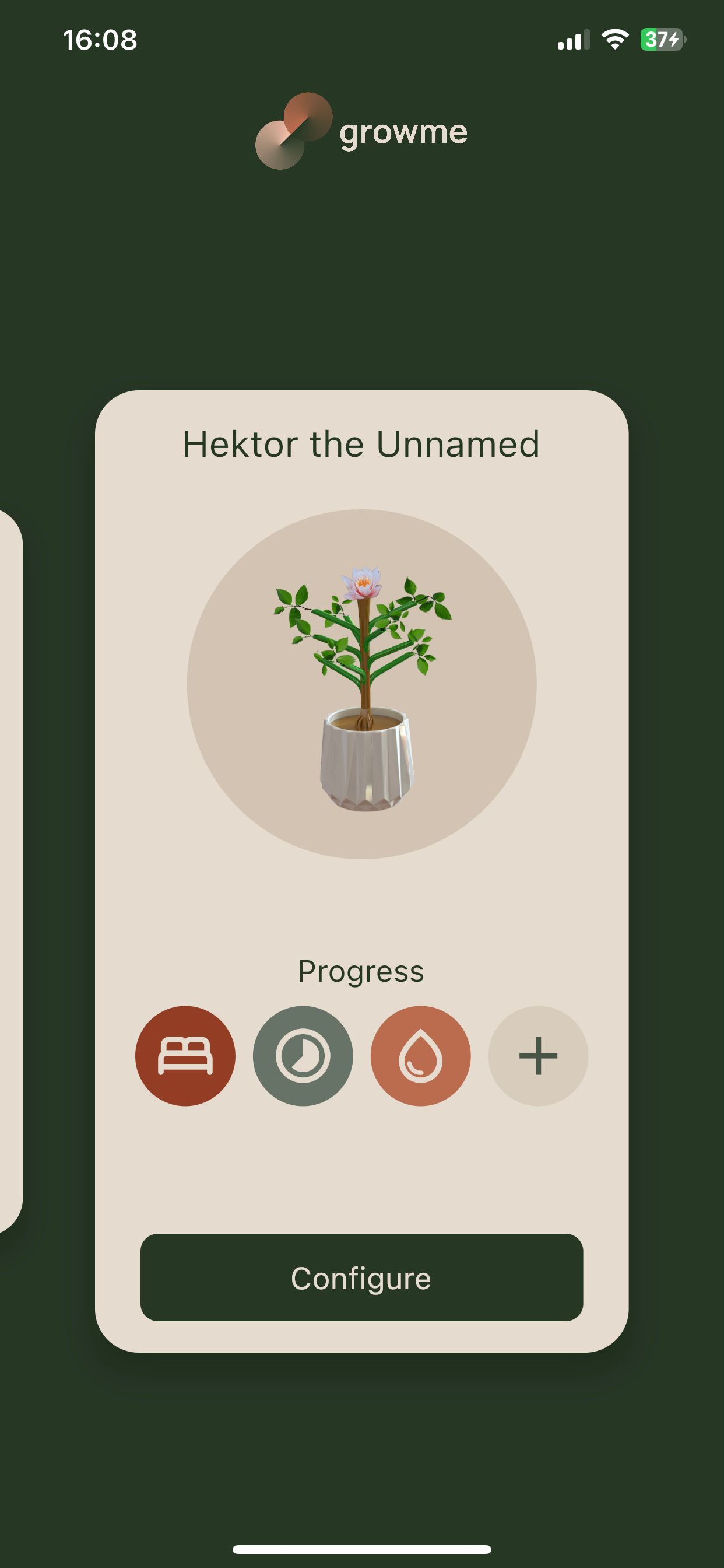
Task: Tap the Configure button
Action: click(361, 1277)
